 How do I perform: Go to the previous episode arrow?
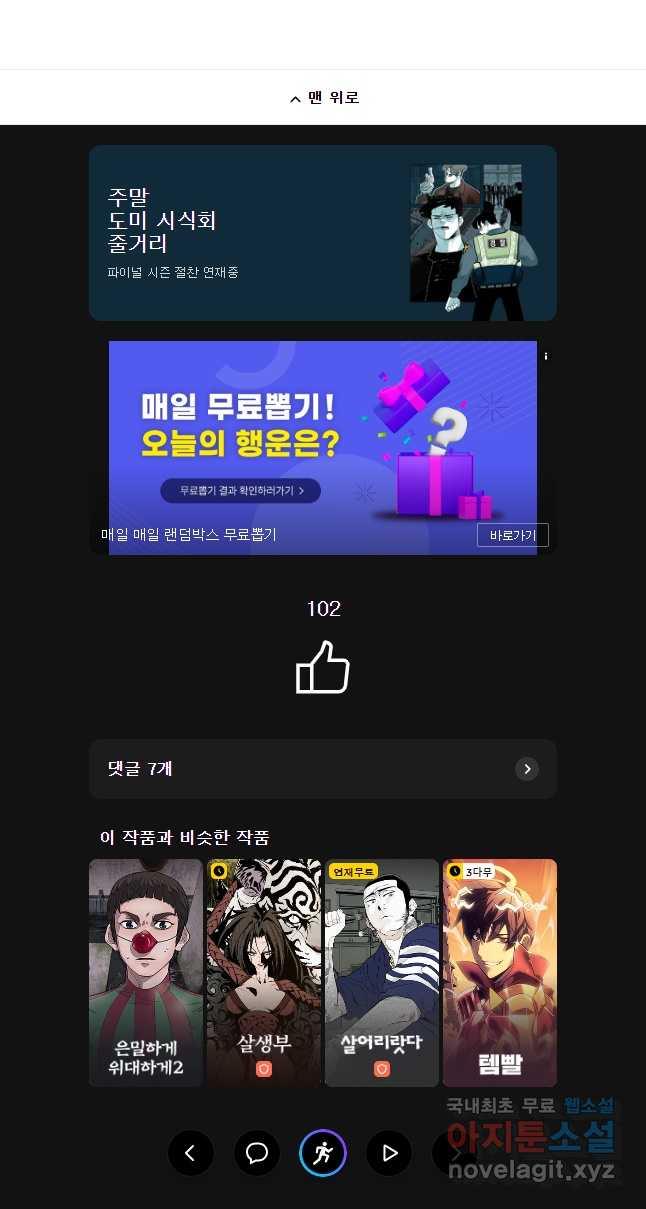point(191,1153)
